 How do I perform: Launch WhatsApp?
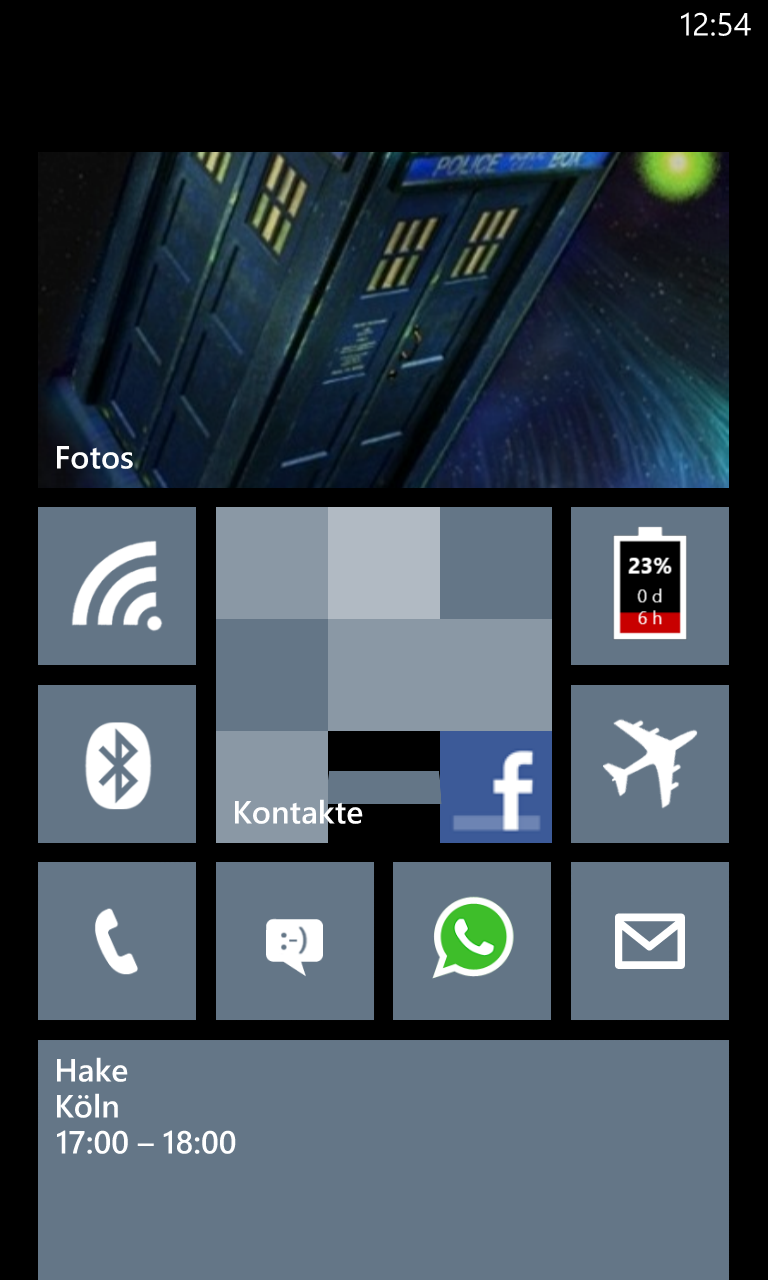(x=472, y=941)
